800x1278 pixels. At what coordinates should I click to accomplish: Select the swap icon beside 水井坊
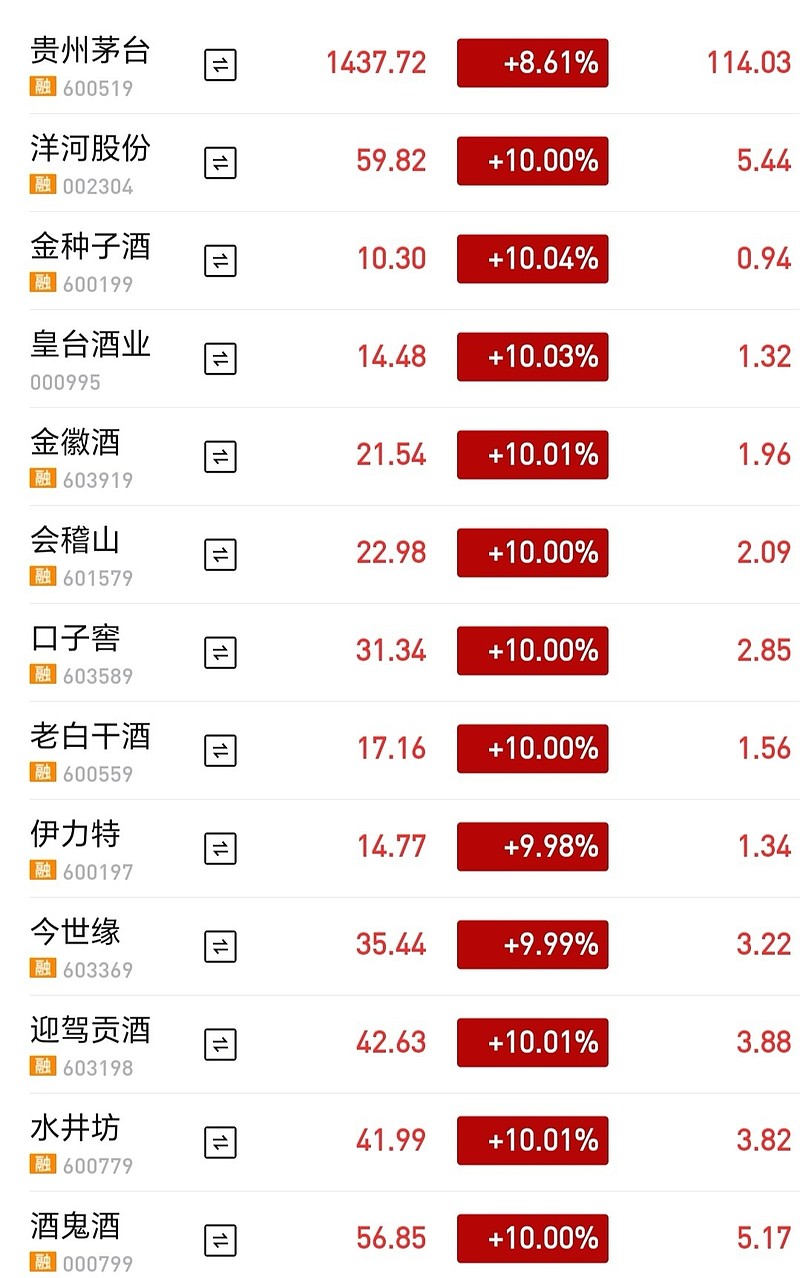pos(220,1142)
